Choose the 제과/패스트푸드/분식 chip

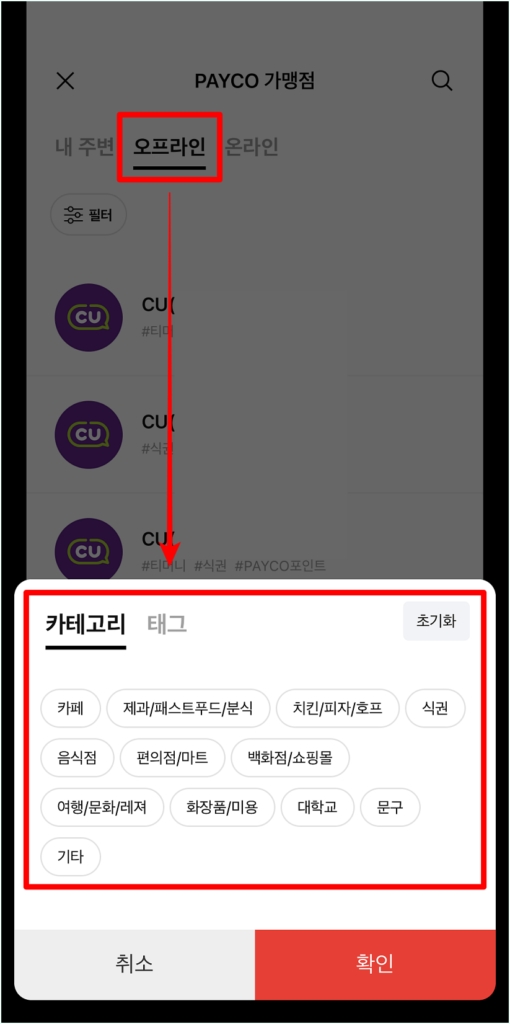point(188,708)
